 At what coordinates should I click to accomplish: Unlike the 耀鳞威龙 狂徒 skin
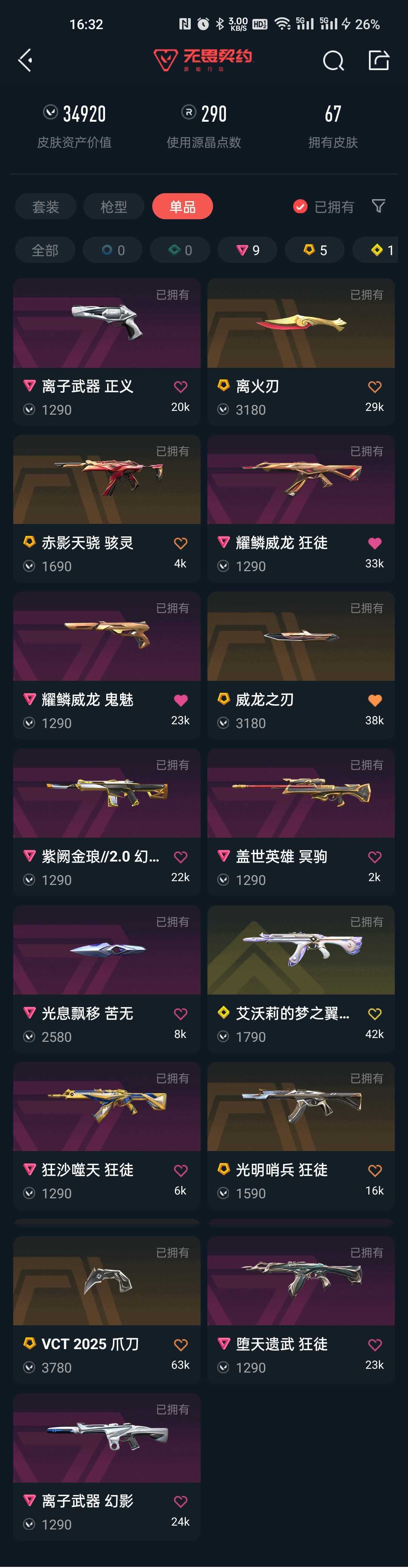(374, 543)
